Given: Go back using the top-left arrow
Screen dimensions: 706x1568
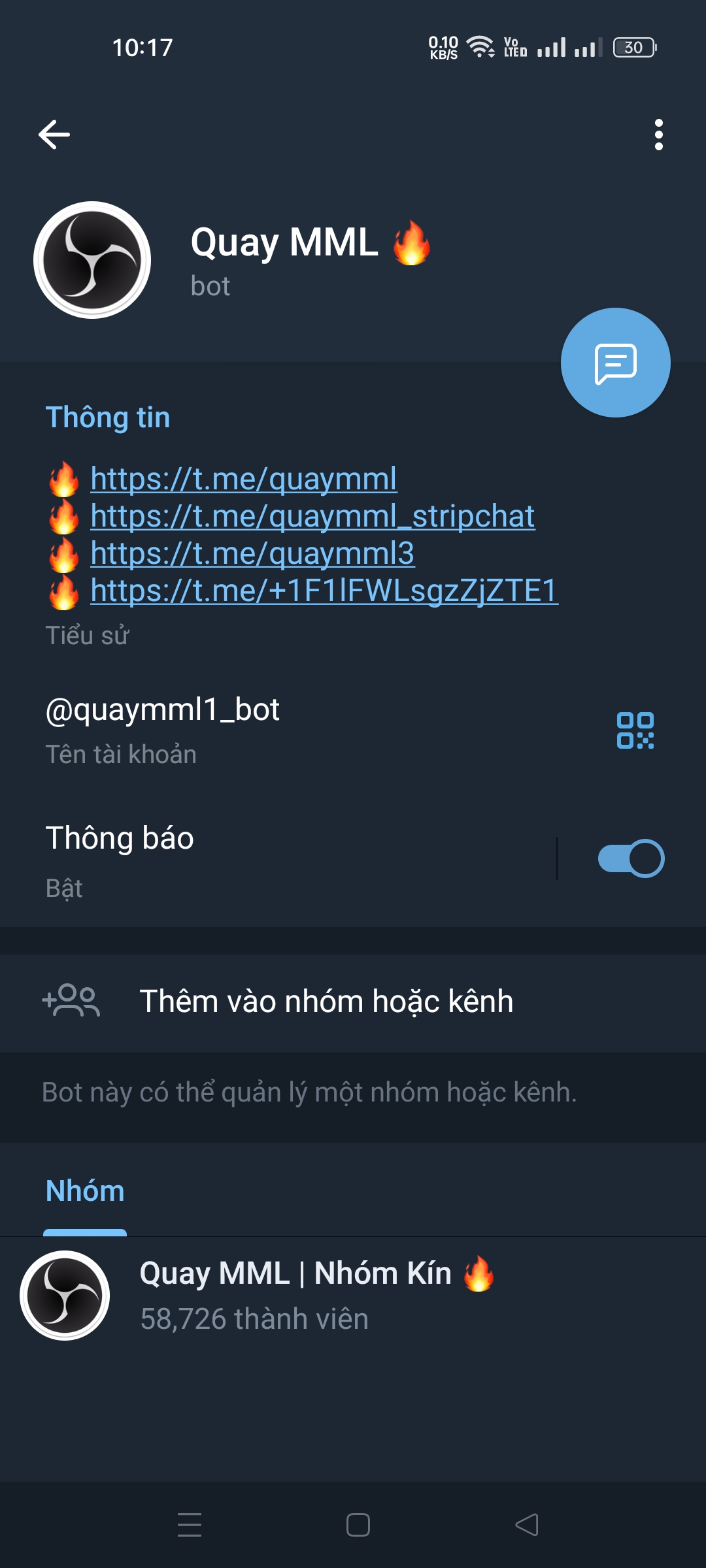Looking at the screenshot, I should coord(54,135).
